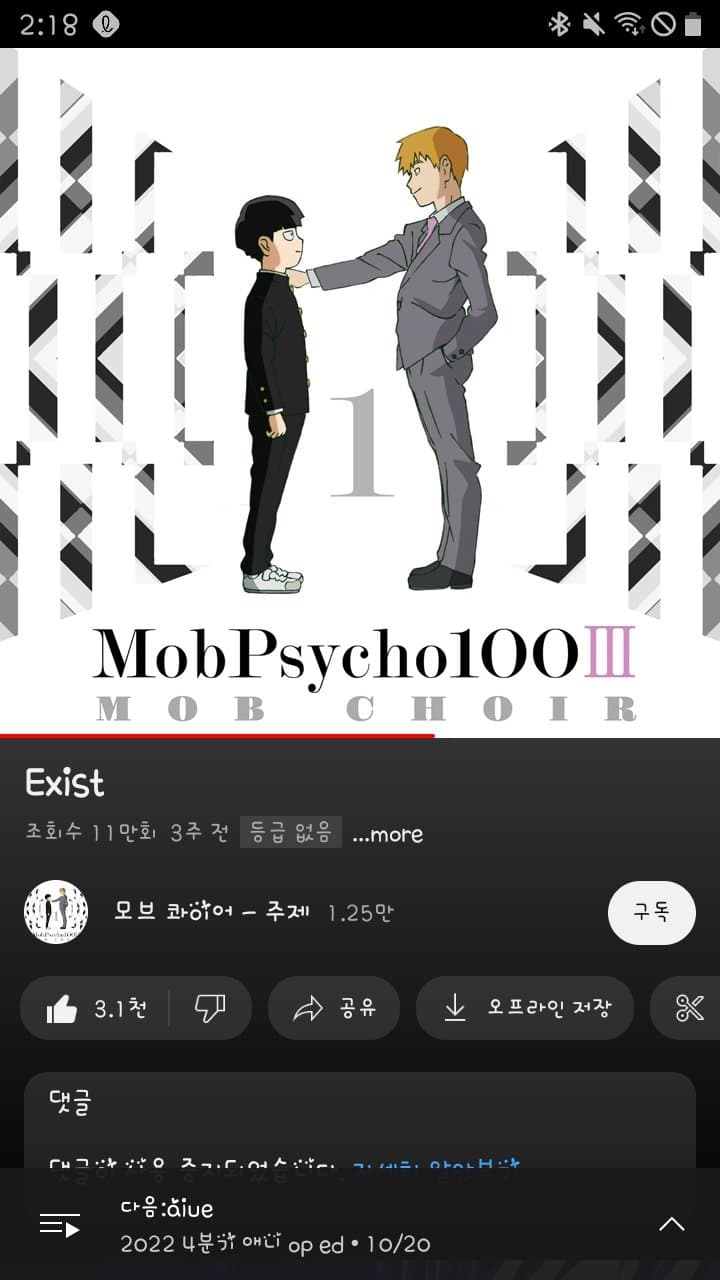Open the 모브 콰이어 - 주제 channel name
The height and width of the screenshot is (1280, 720).
(x=212, y=912)
